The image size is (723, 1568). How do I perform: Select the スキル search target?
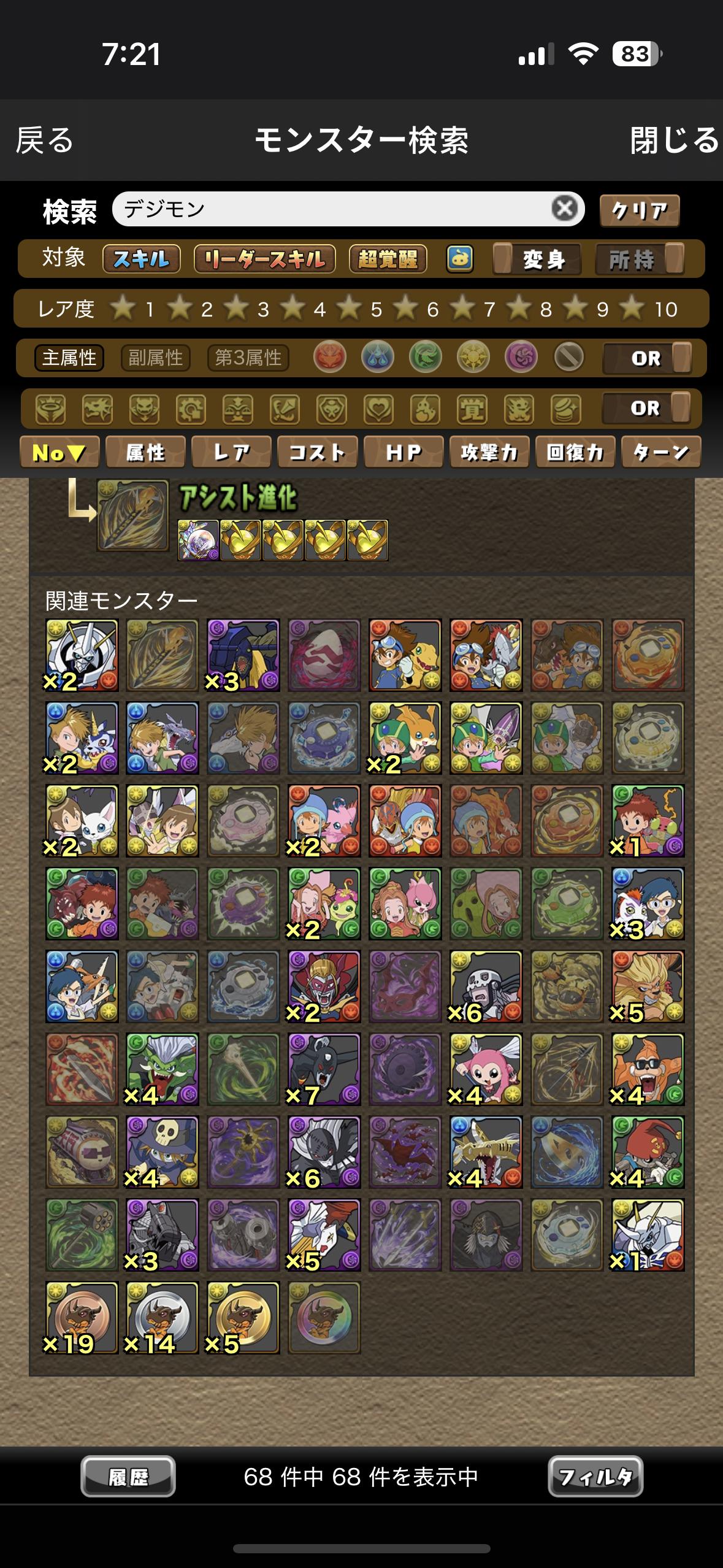[x=141, y=259]
